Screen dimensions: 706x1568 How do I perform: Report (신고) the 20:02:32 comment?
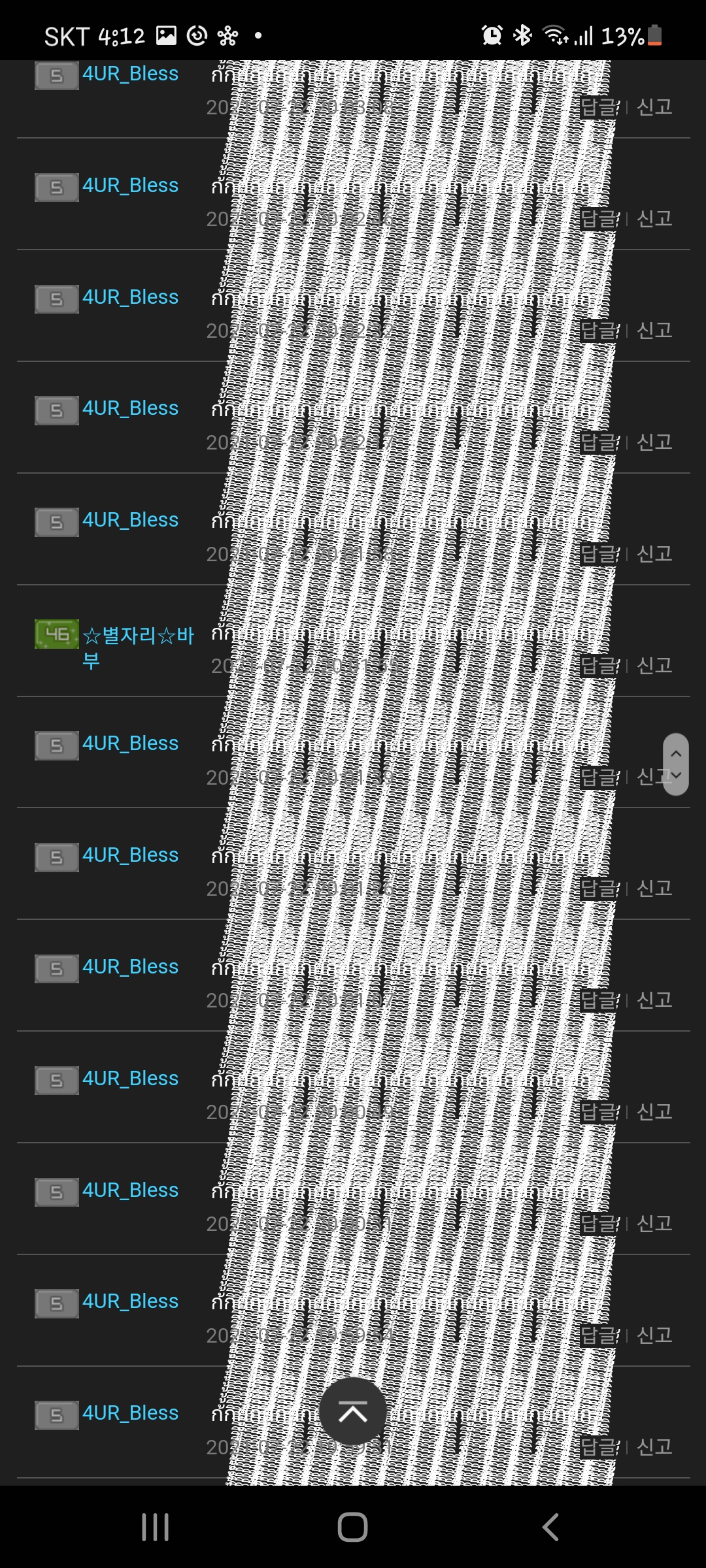[x=654, y=330]
